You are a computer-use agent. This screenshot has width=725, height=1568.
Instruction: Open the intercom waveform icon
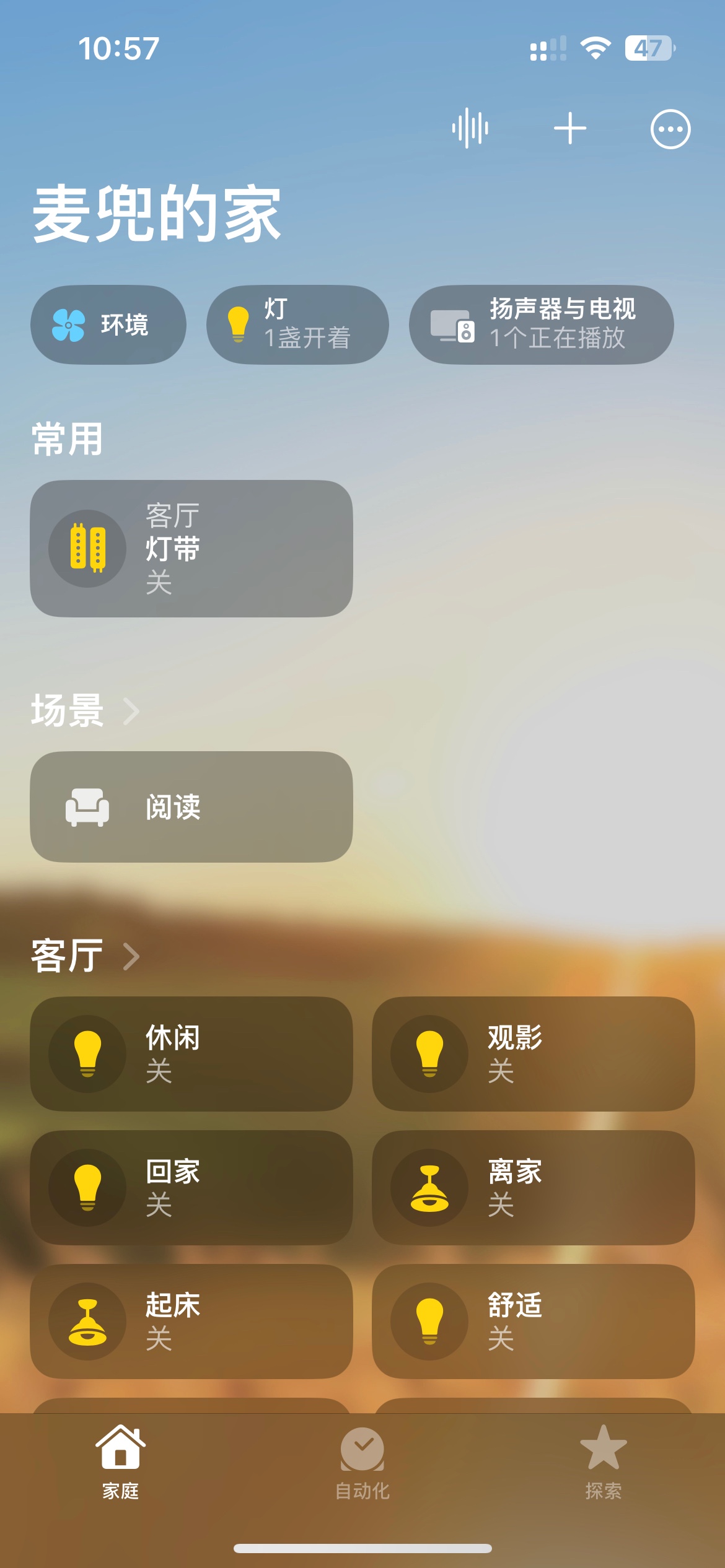[470, 128]
